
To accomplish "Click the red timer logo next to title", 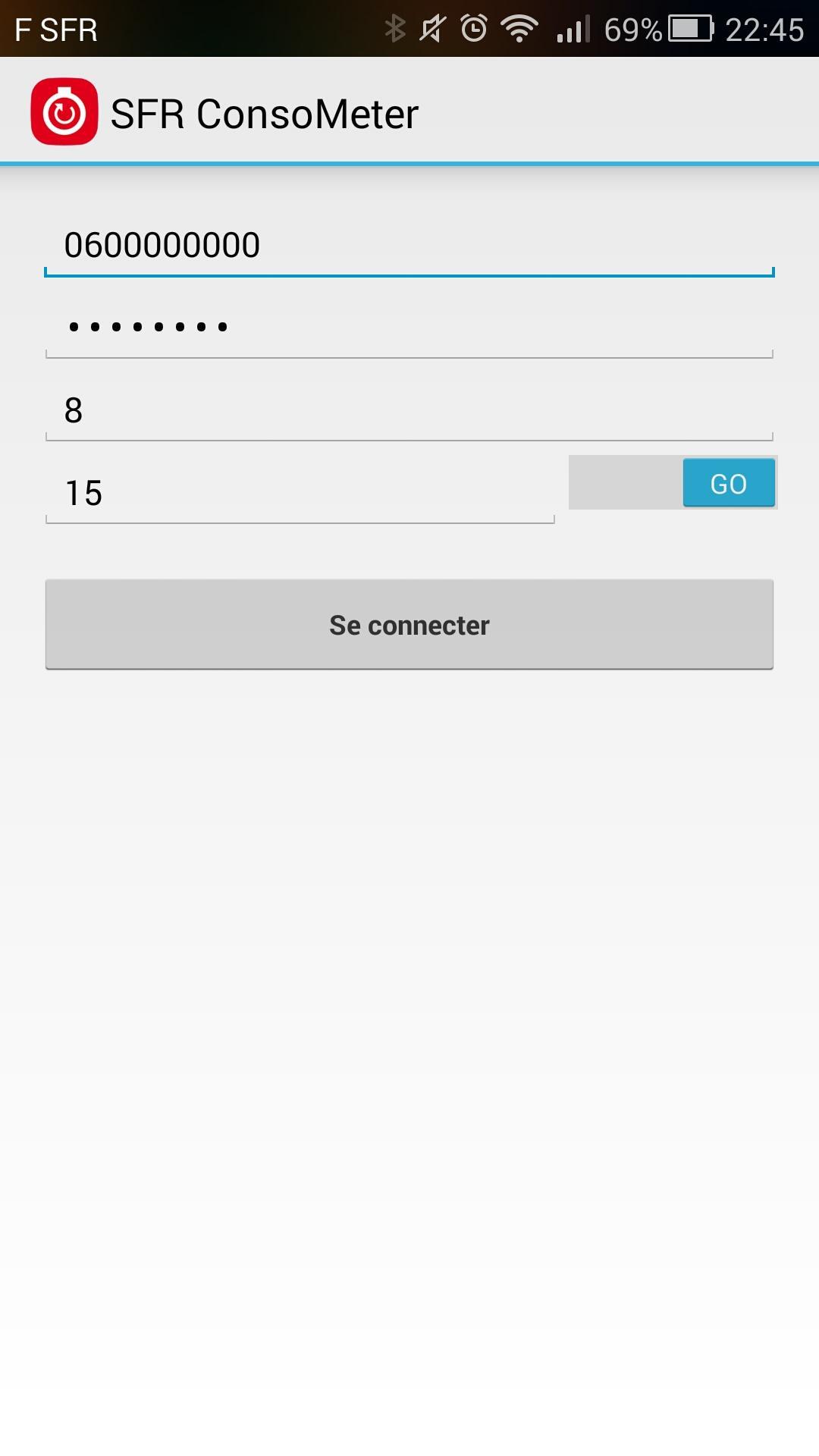I will (x=66, y=112).
